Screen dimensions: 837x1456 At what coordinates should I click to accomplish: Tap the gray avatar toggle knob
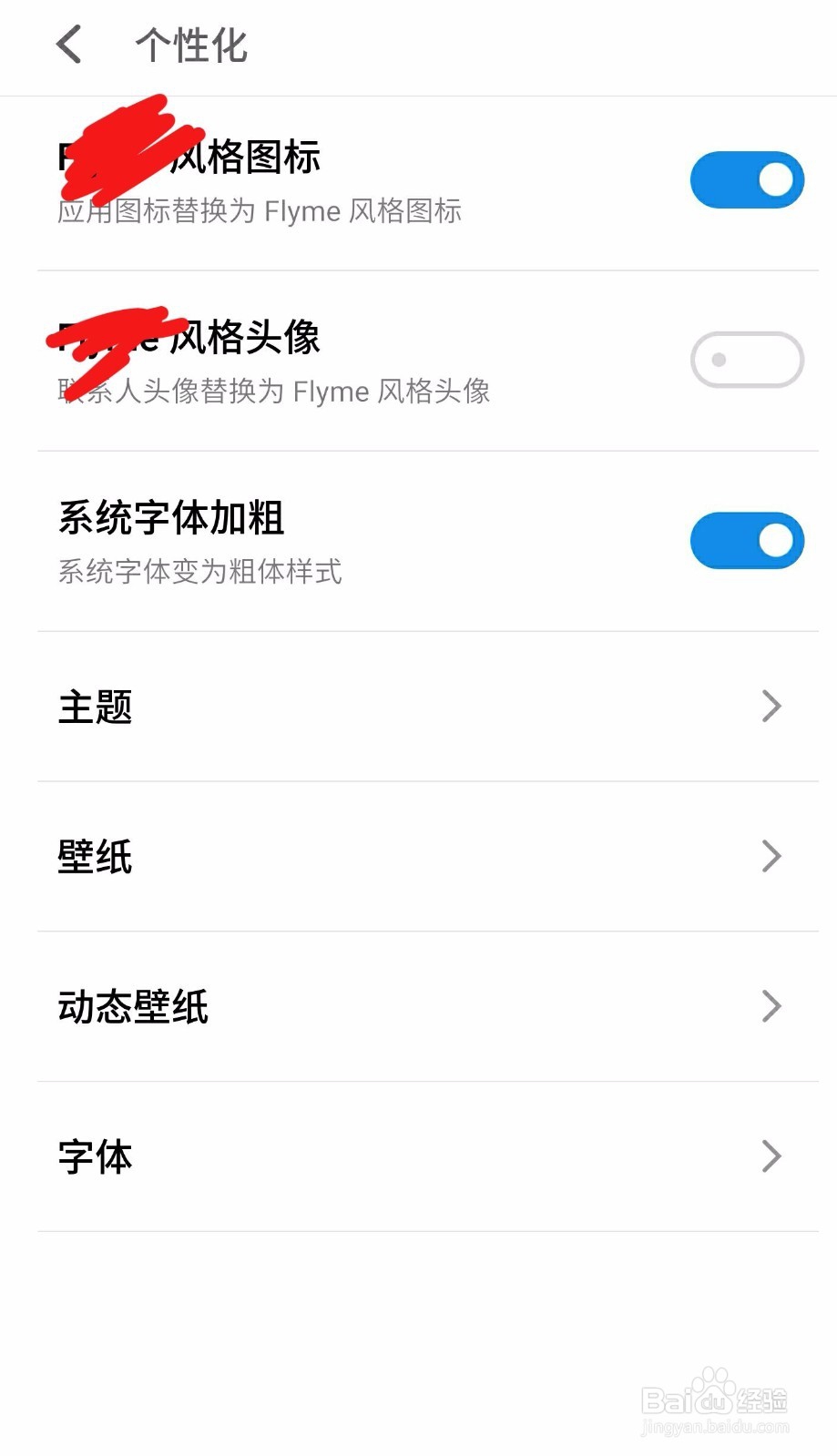click(720, 360)
